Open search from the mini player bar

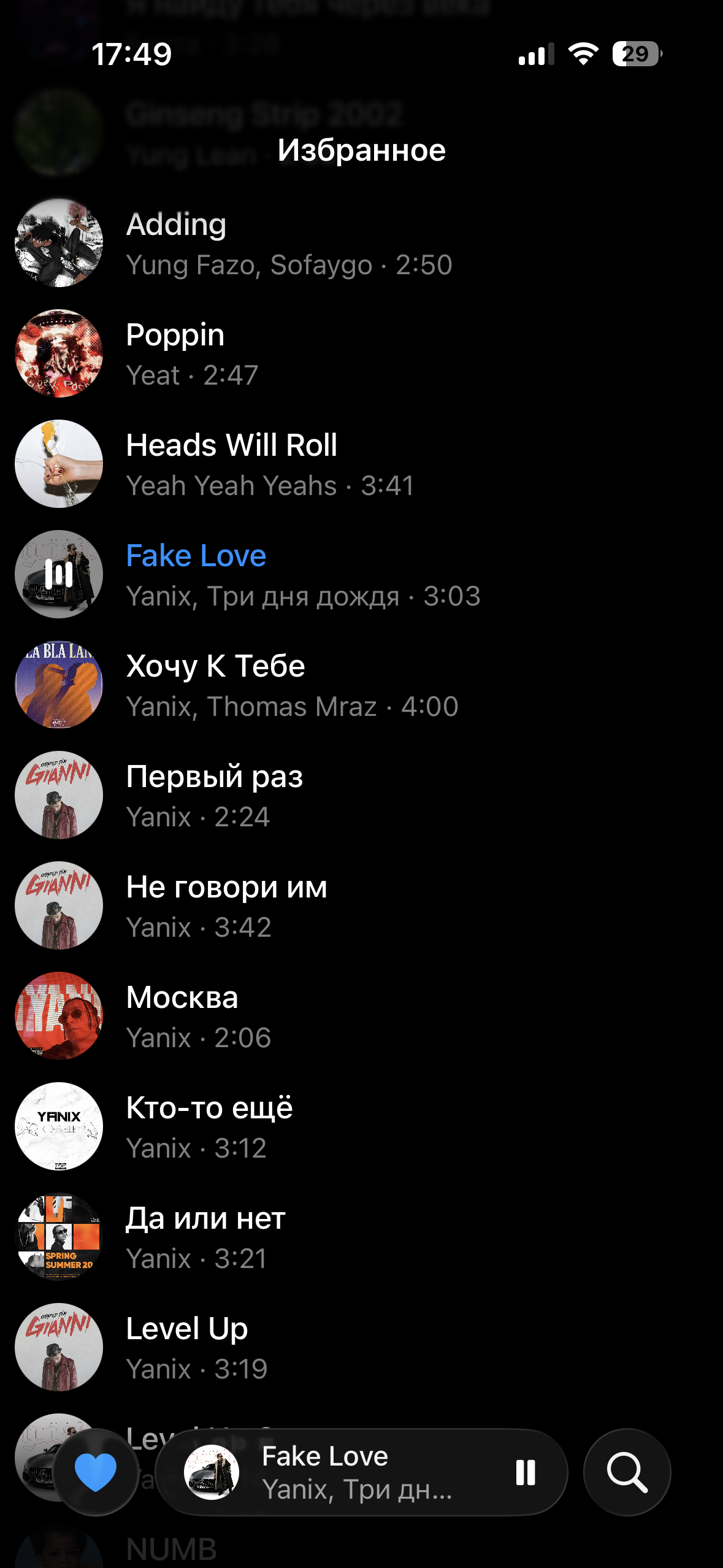click(627, 1473)
